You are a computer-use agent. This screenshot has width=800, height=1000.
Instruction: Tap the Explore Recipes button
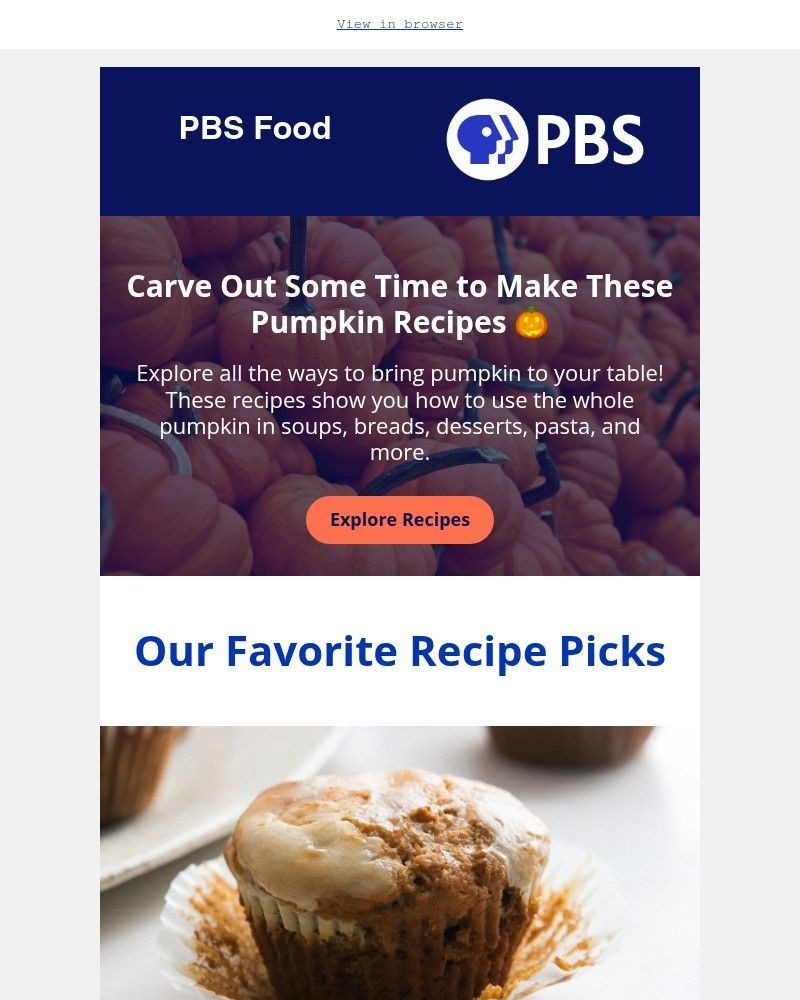pyautogui.click(x=399, y=520)
